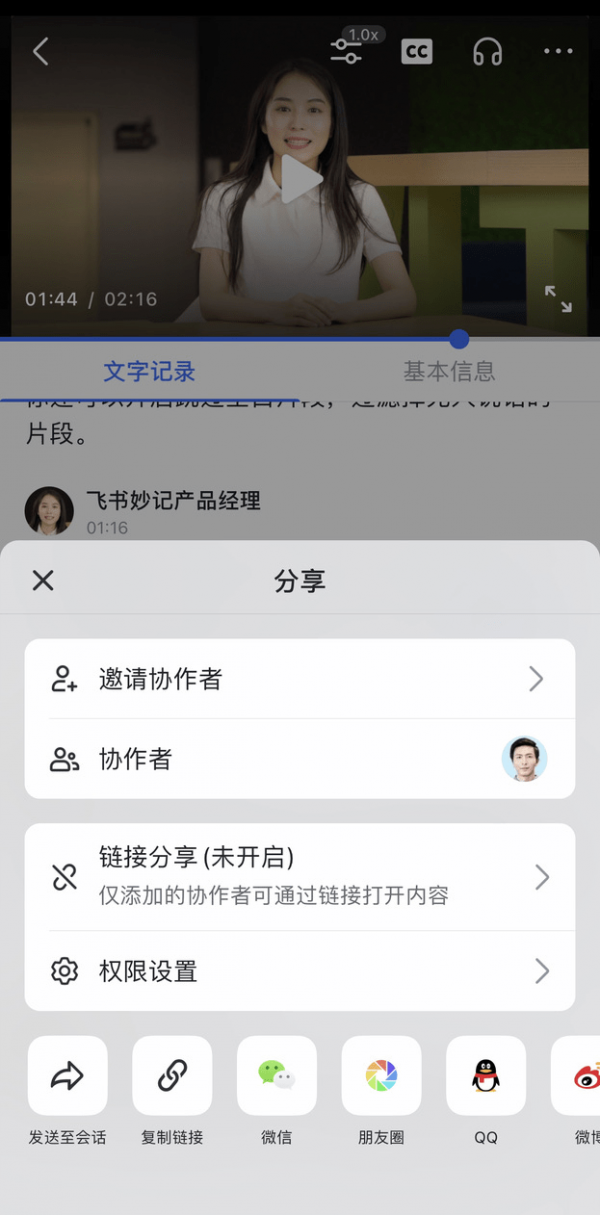This screenshot has height=1215, width=600.
Task: Open the three-dot overflow menu
Action: click(x=558, y=52)
